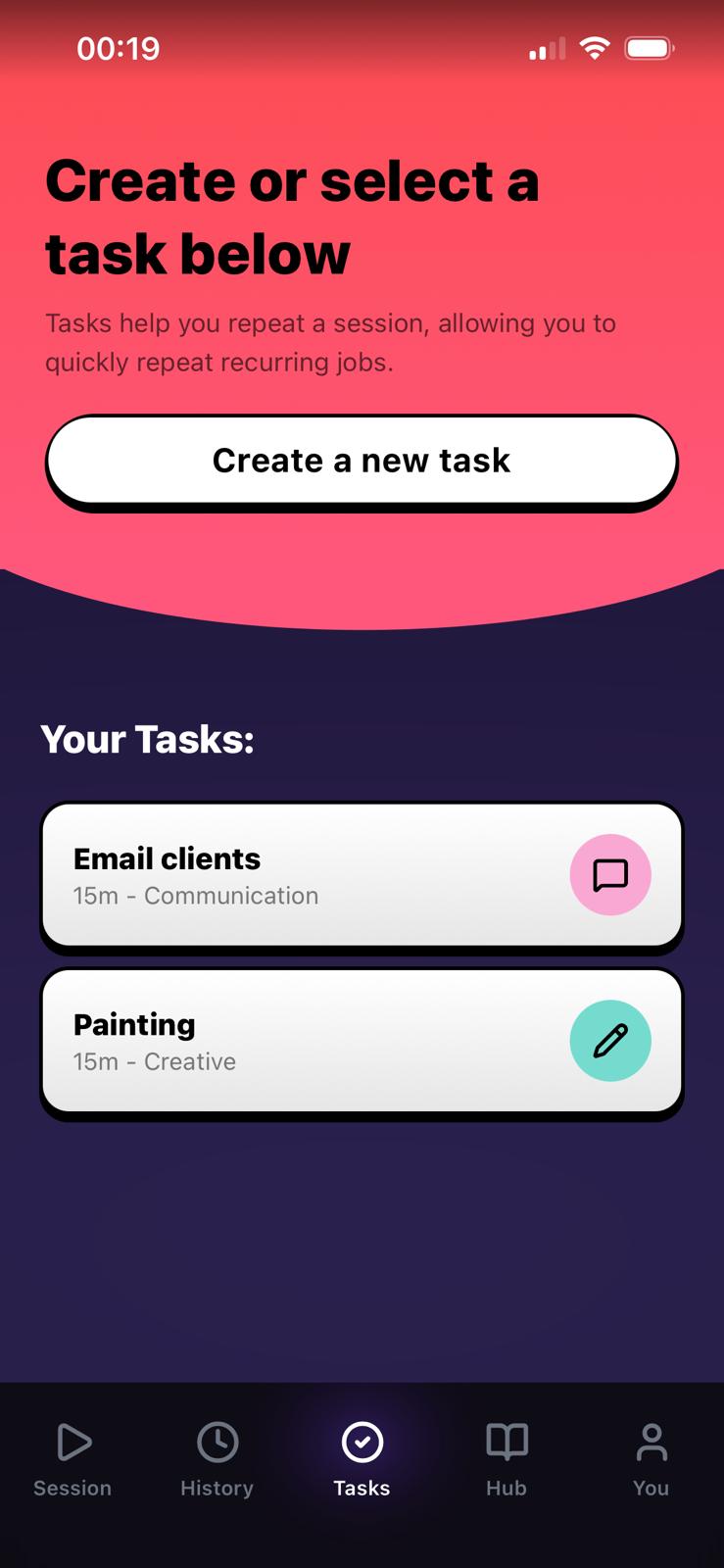724x1568 pixels.
Task: Tap the Your Tasks heading
Action: [147, 740]
